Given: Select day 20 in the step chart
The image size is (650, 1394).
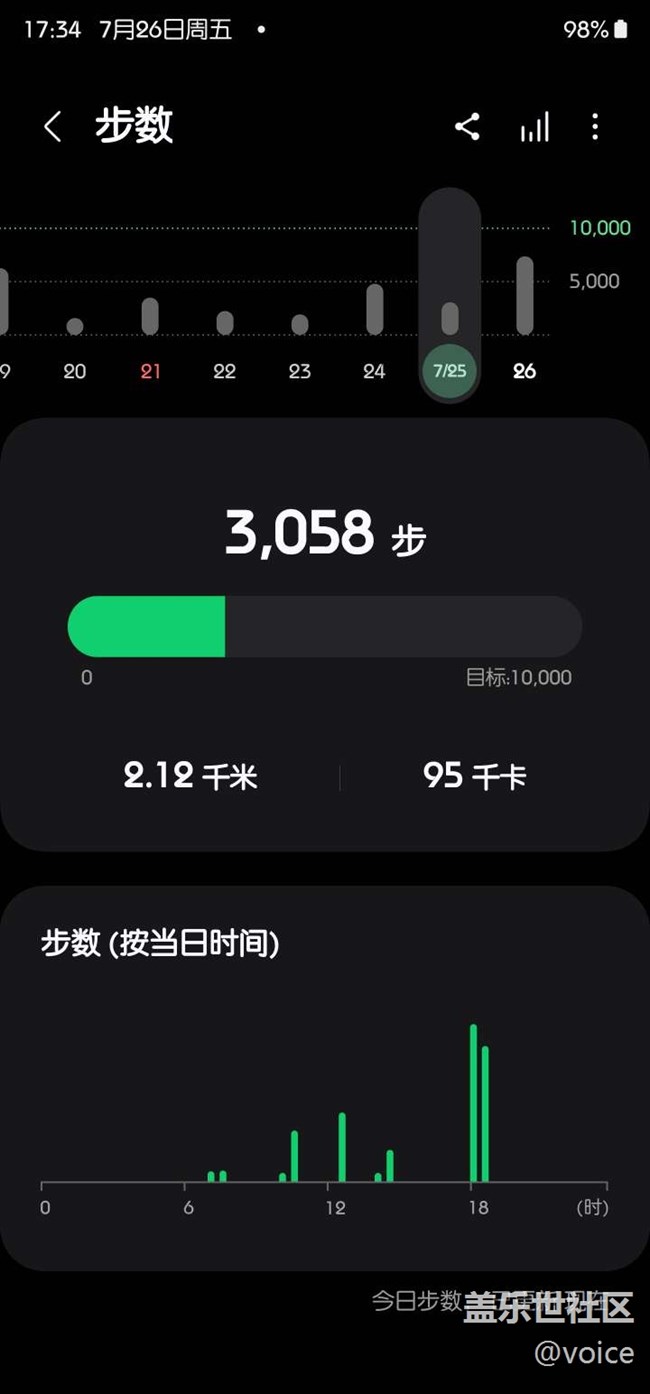Looking at the screenshot, I should 75,371.
